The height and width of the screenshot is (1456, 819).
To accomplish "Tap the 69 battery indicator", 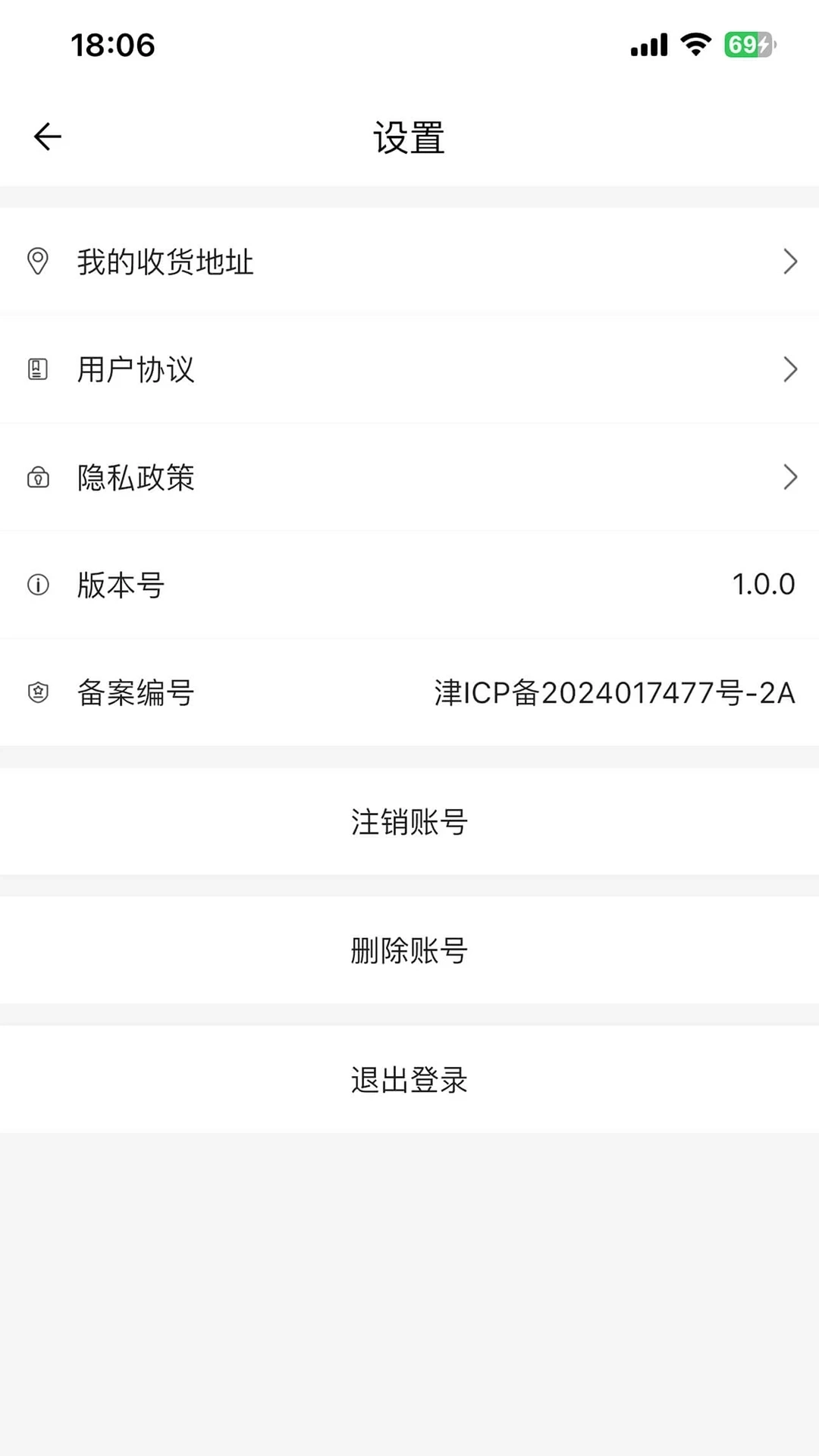I will 746,45.
